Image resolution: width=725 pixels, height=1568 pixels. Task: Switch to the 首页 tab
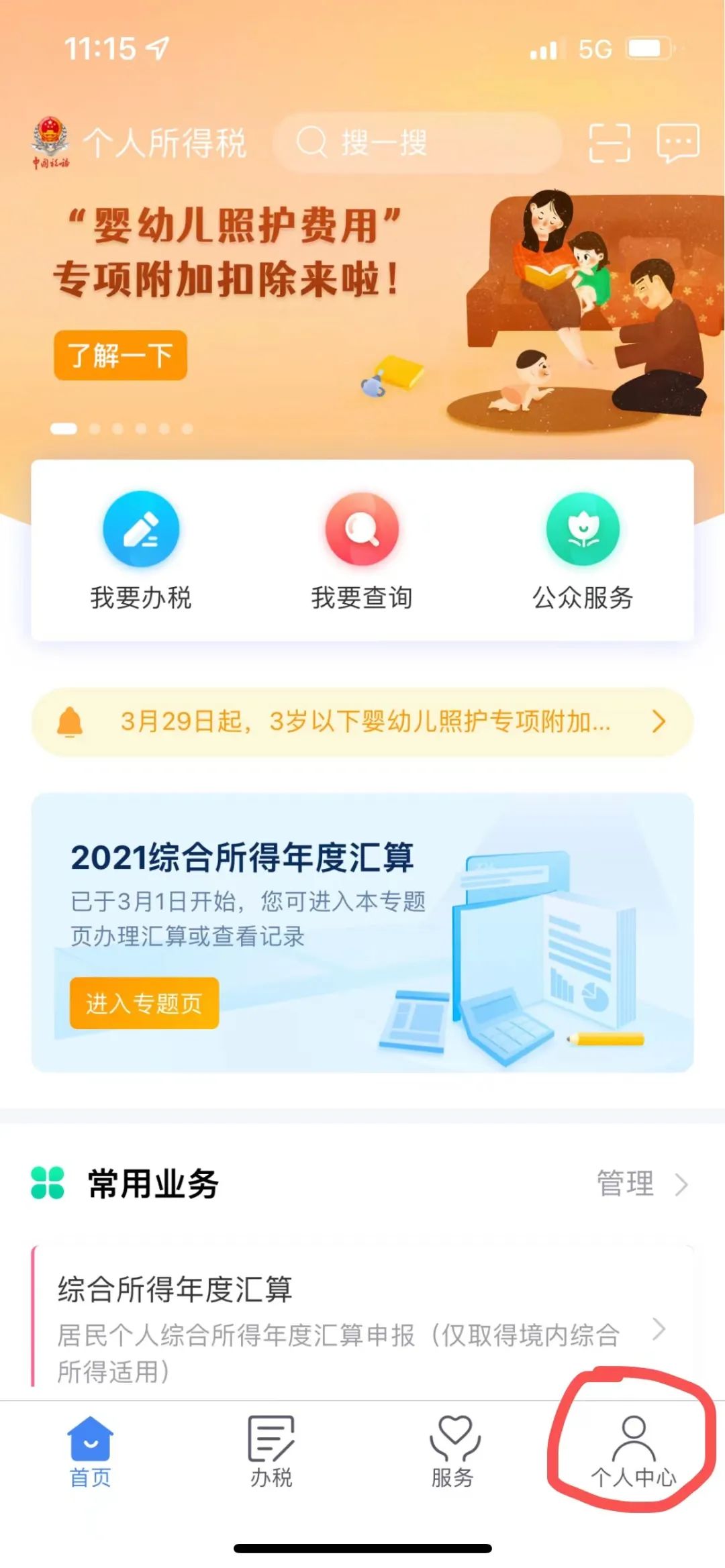click(90, 1451)
